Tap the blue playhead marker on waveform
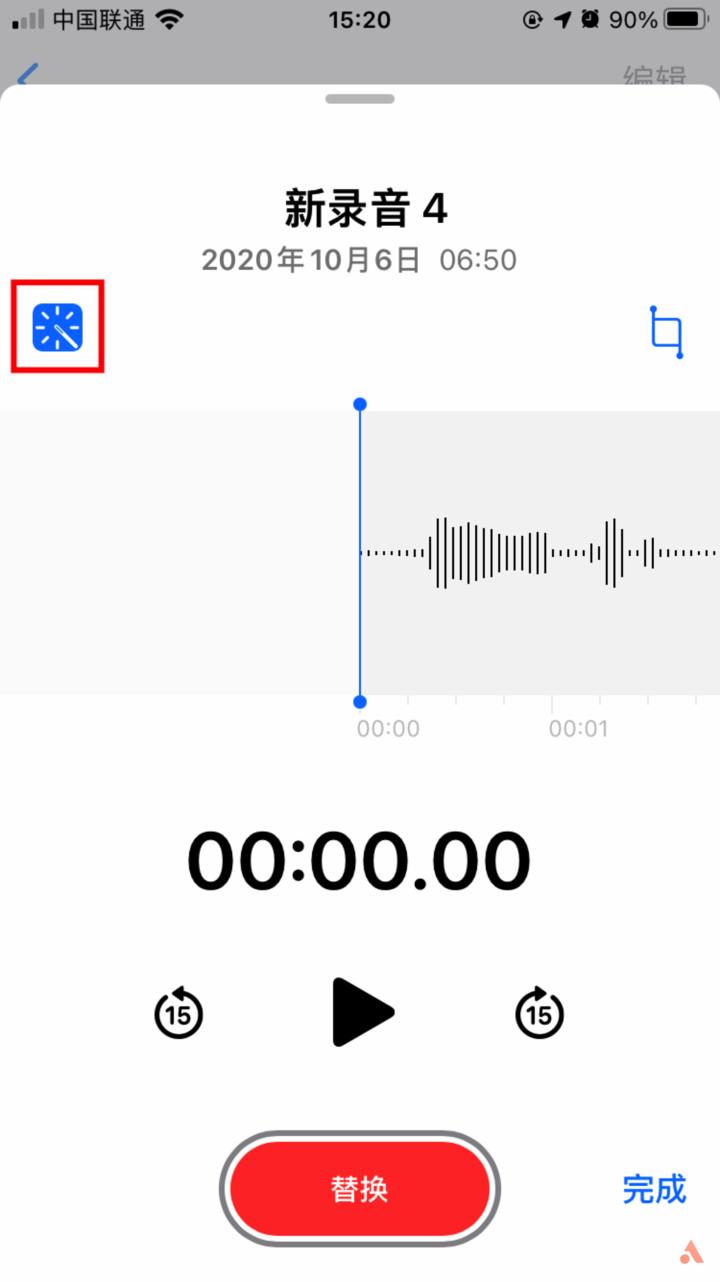 tap(360, 404)
